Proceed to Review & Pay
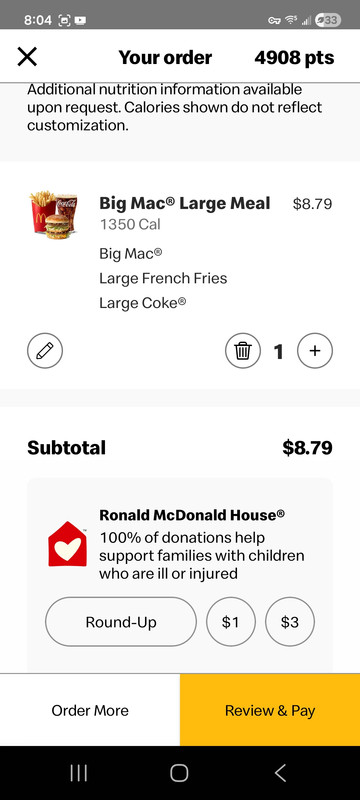Screen dimensions: 360x800 (270, 710)
